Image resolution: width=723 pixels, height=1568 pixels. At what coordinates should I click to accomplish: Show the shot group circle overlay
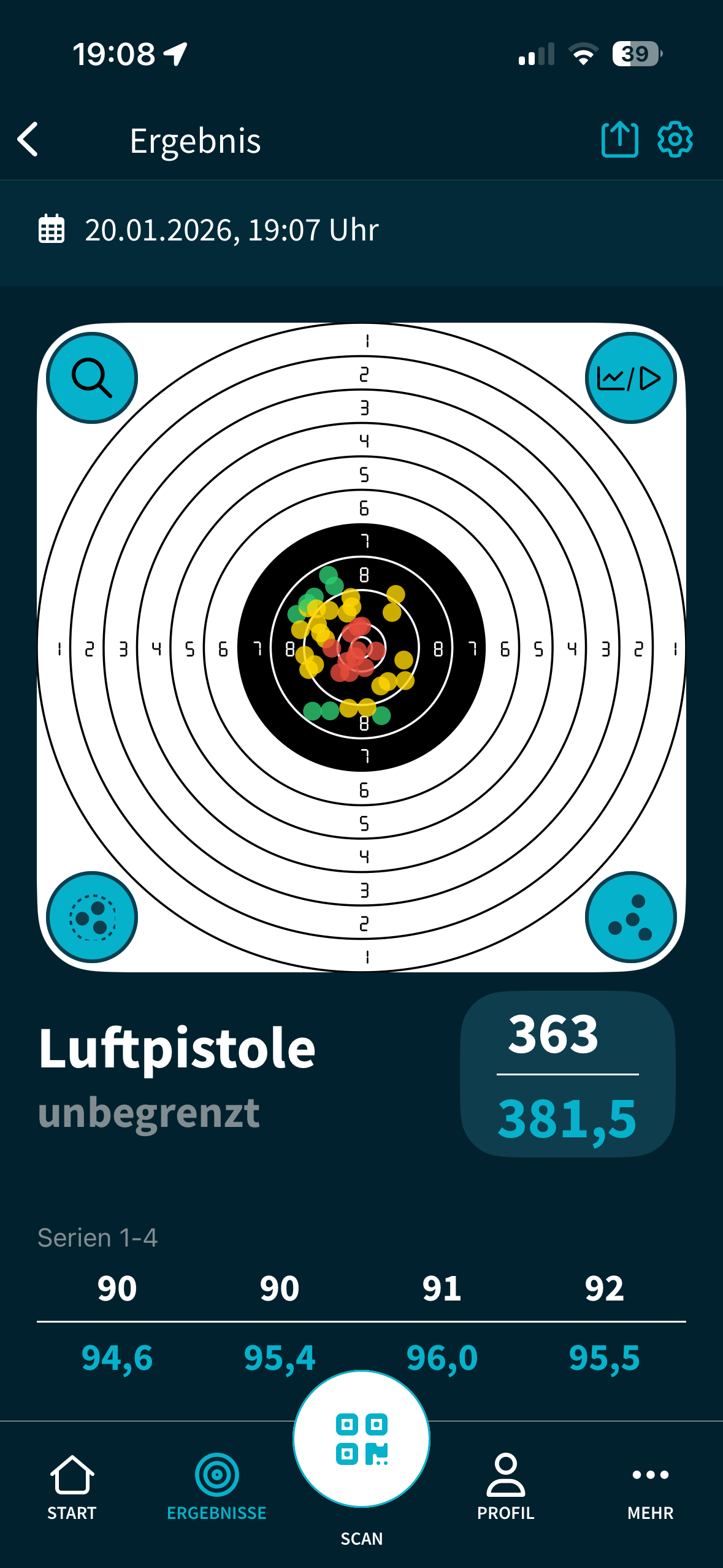92,917
